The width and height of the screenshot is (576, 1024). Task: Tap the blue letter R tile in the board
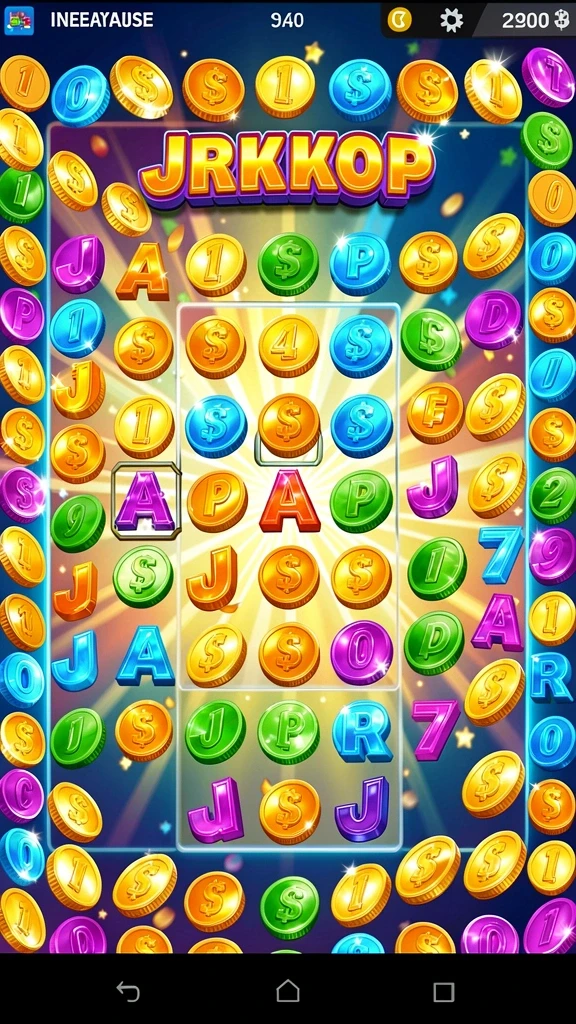[362, 731]
